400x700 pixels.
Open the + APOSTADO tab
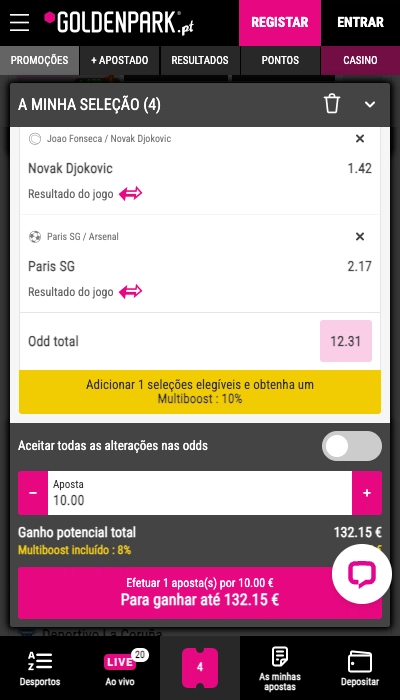tap(120, 60)
